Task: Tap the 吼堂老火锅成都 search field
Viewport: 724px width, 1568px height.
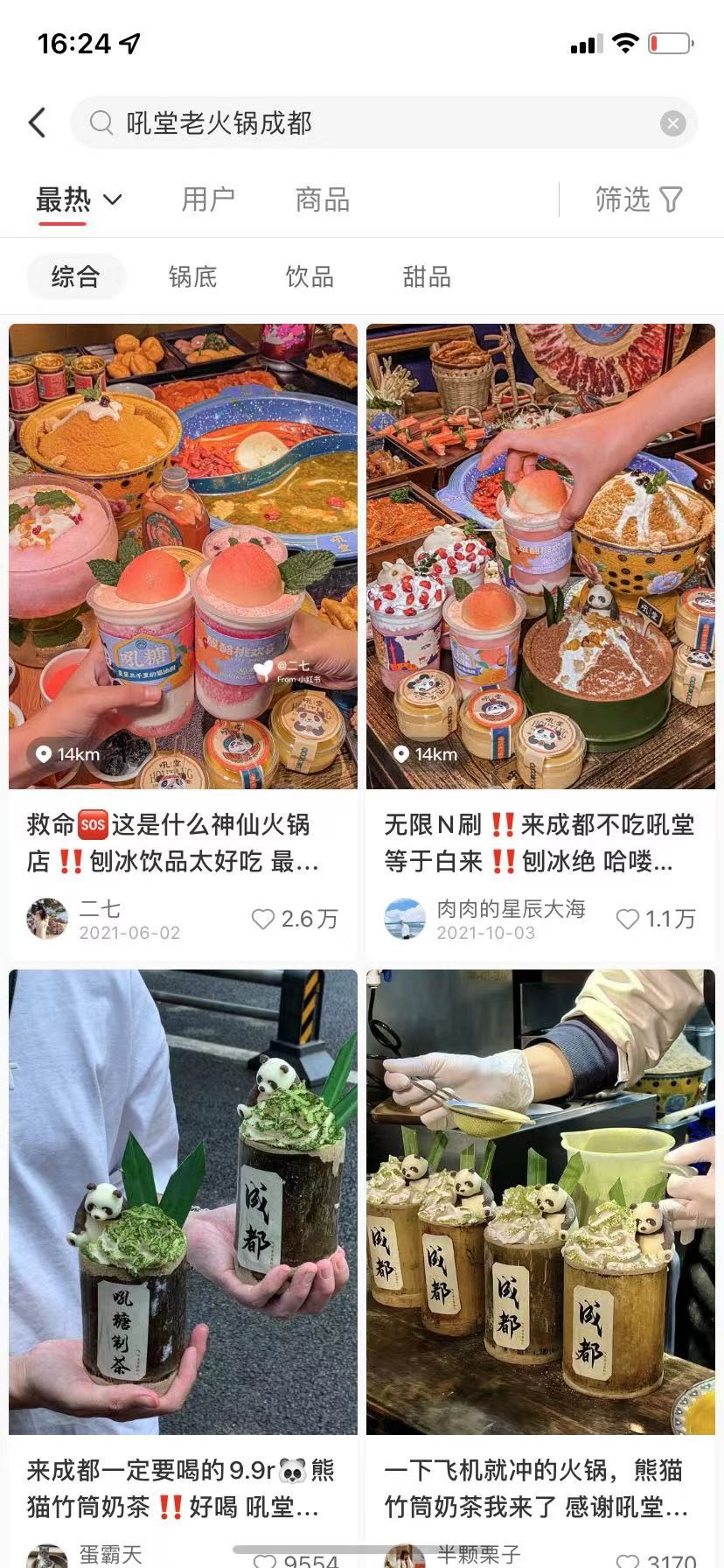Action: pos(367,122)
